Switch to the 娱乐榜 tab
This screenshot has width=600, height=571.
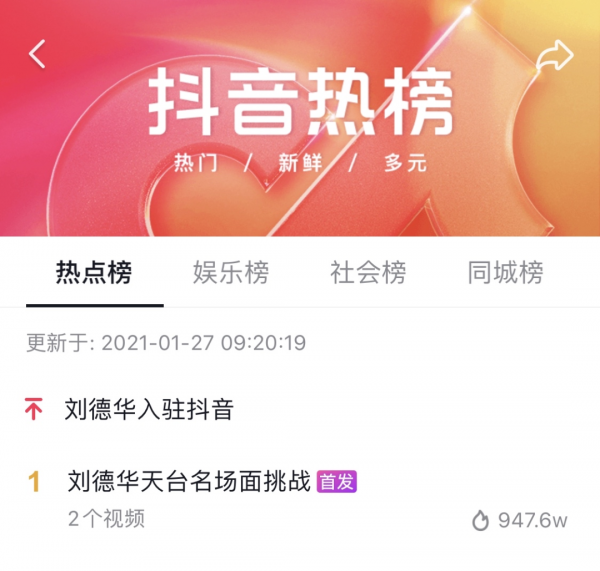[x=231, y=272]
